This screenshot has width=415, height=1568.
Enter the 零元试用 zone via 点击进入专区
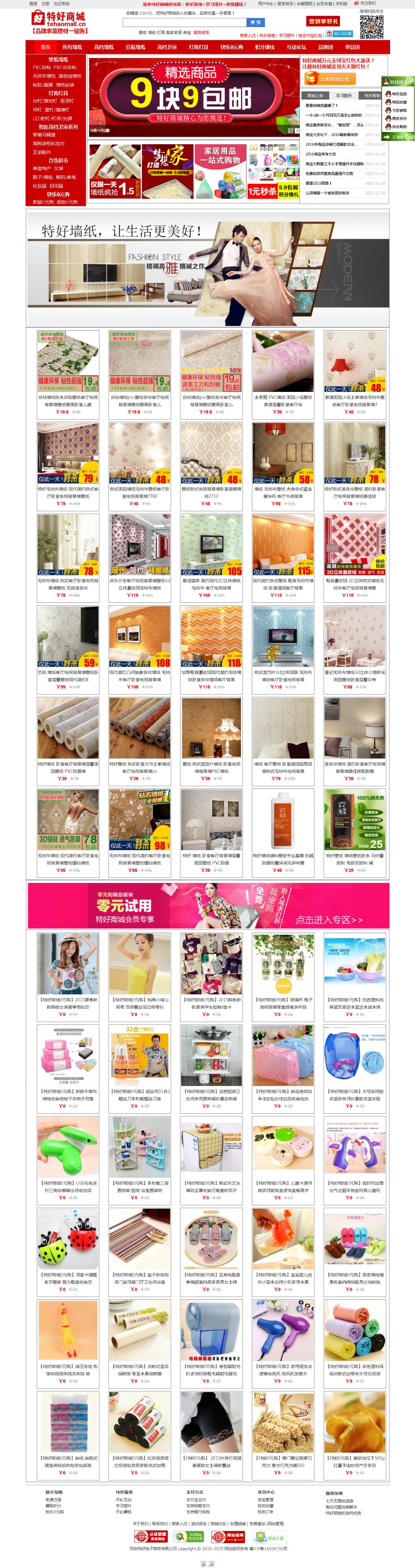(x=328, y=920)
